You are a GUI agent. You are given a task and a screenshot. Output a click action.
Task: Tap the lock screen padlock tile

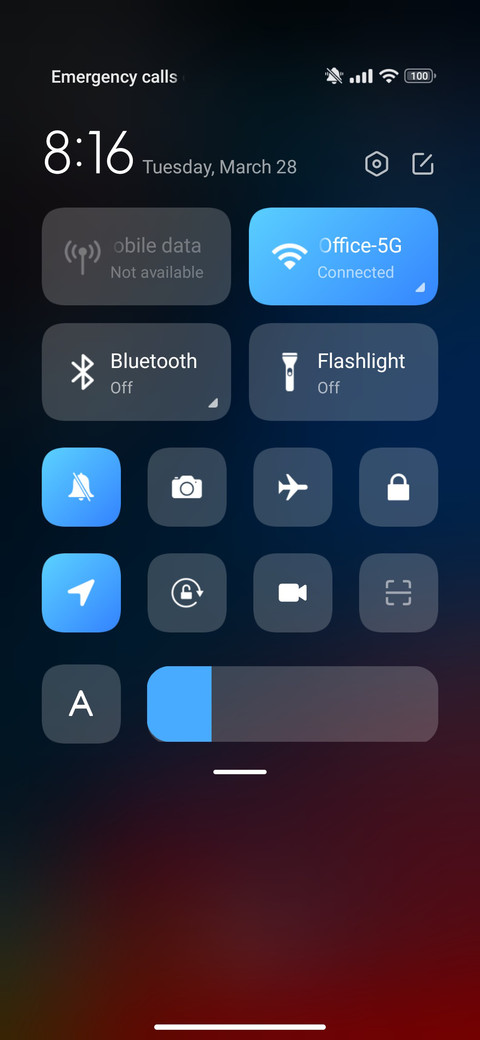398,487
